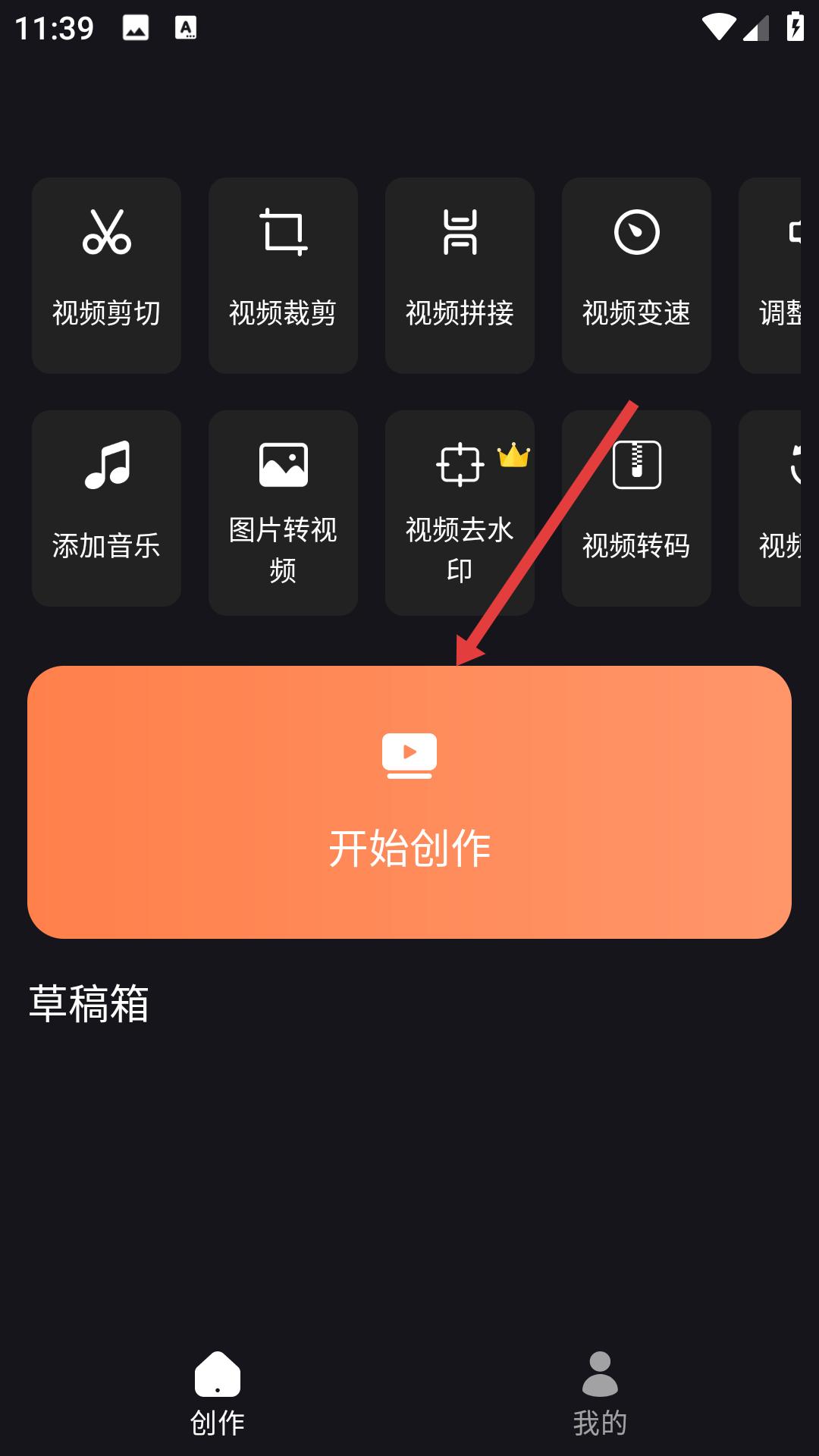Open the 视频裁剪 tool
819x1456 pixels.
[283, 275]
